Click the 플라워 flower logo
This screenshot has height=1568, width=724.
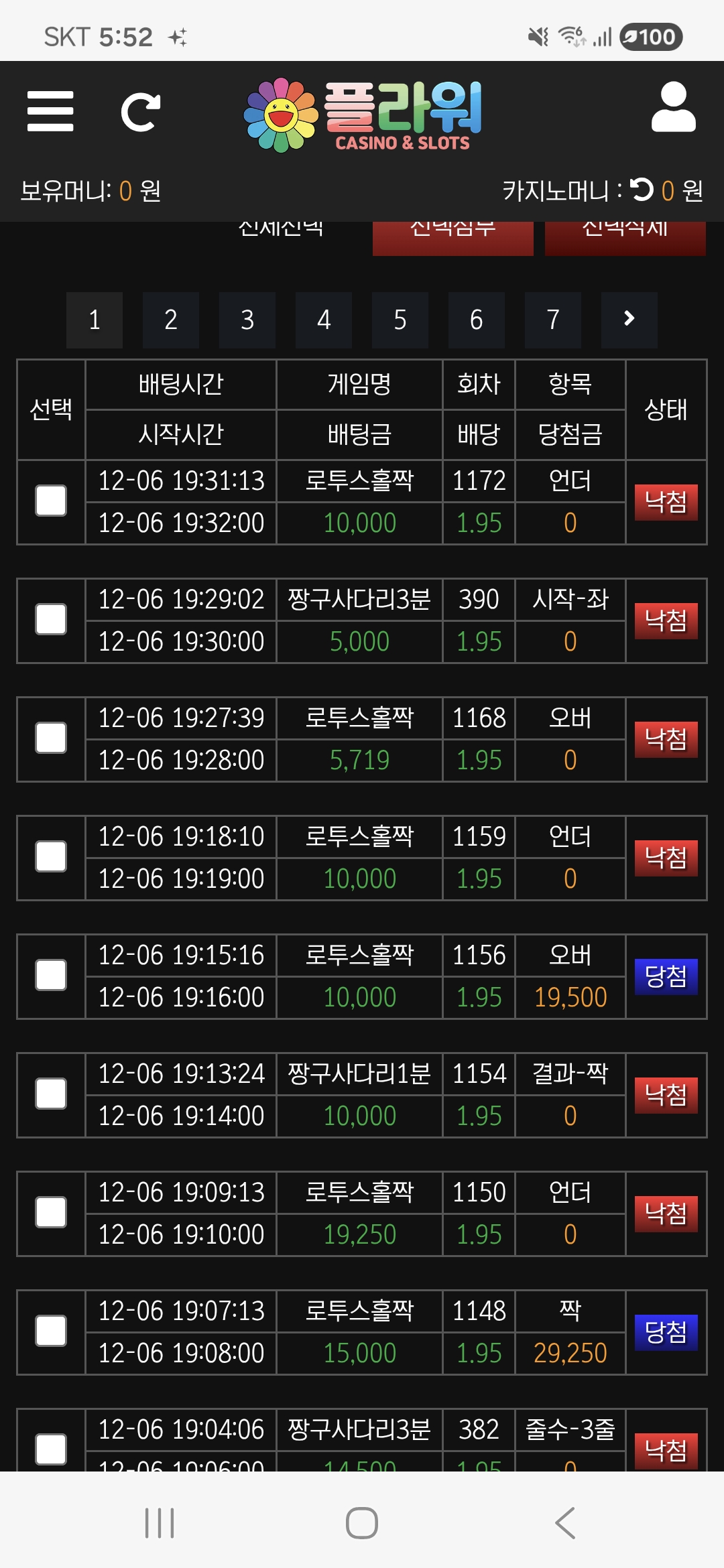click(362, 114)
